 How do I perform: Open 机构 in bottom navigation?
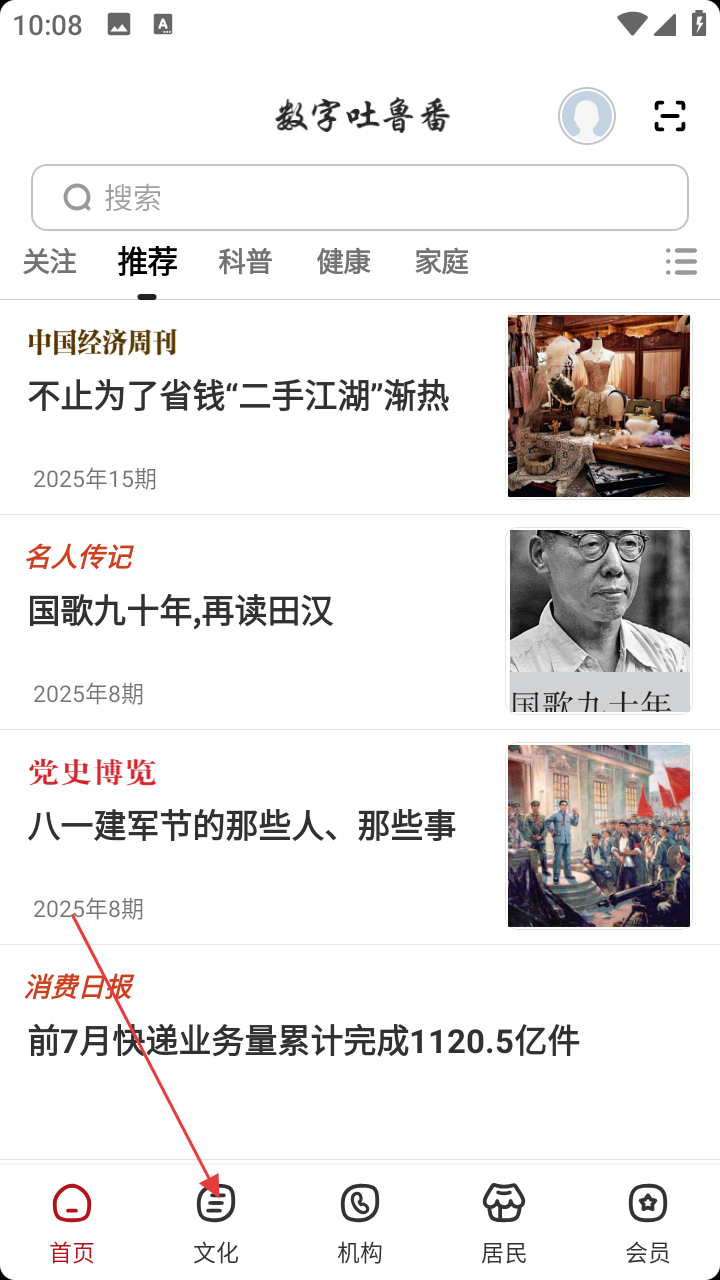point(360,1222)
